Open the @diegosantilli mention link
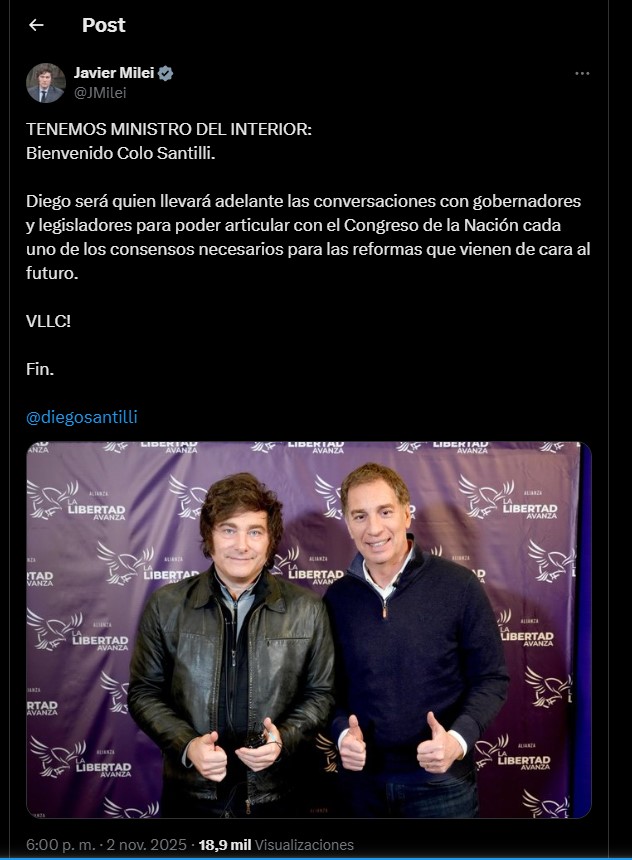This screenshot has width=632, height=860. pyautogui.click(x=82, y=418)
